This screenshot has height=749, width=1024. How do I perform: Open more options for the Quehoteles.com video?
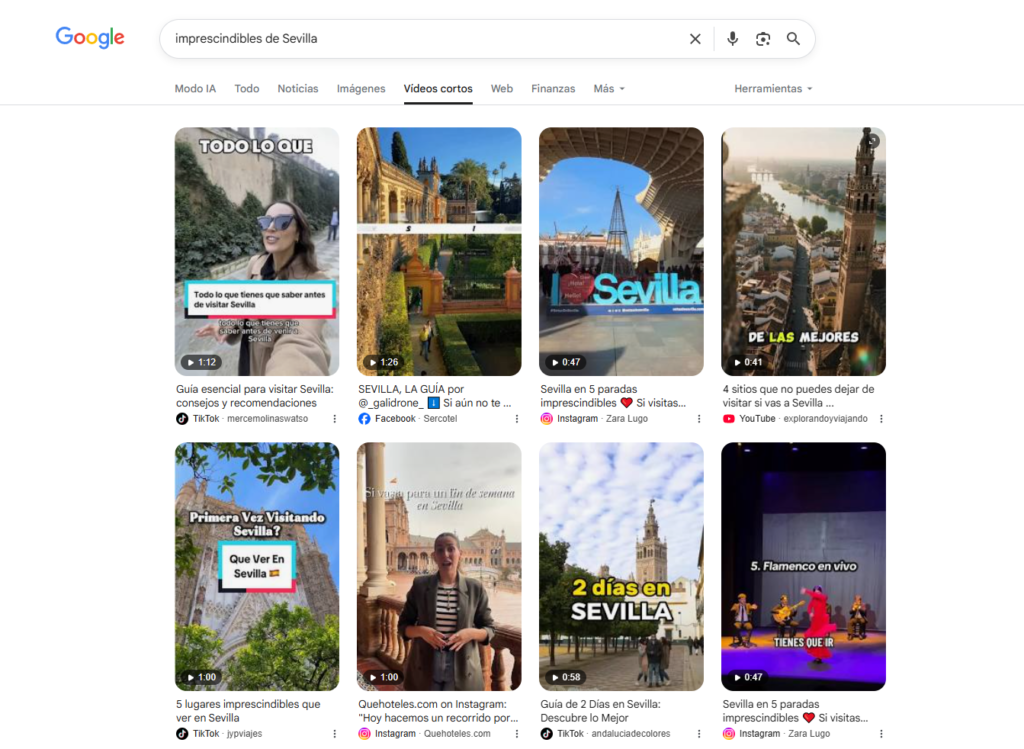[x=517, y=734]
